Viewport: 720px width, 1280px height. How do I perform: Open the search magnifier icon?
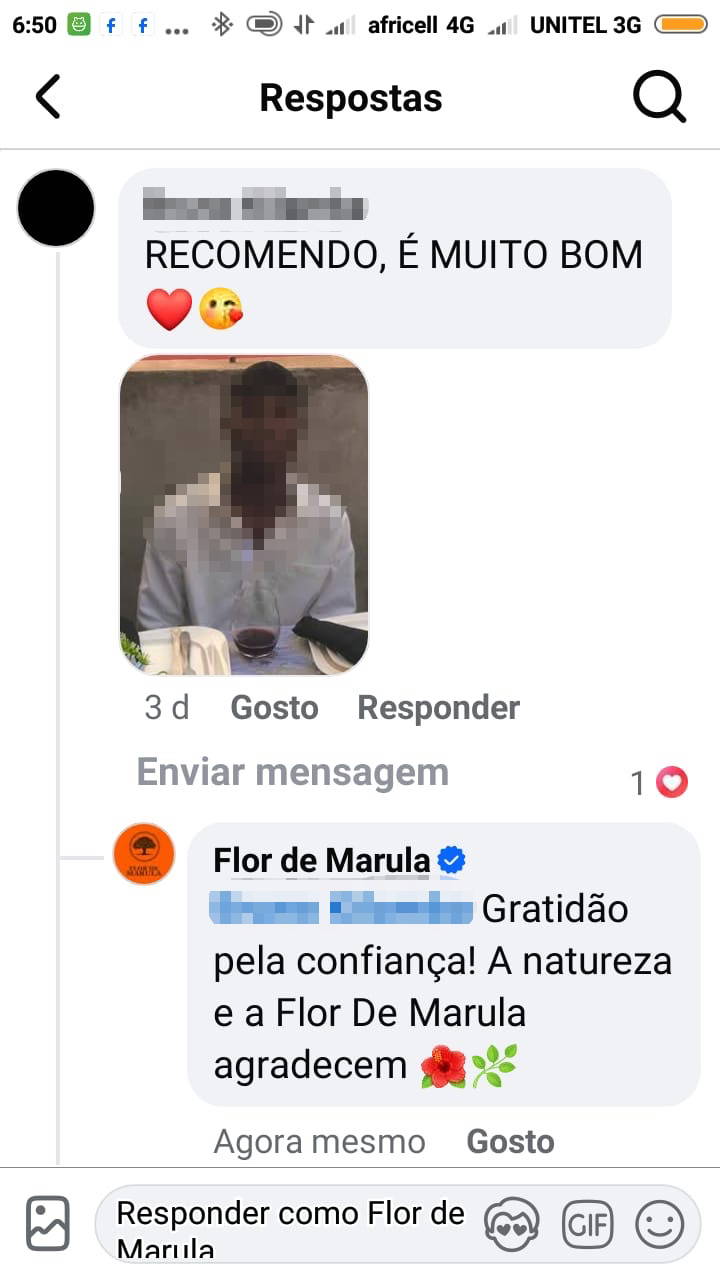tap(660, 97)
